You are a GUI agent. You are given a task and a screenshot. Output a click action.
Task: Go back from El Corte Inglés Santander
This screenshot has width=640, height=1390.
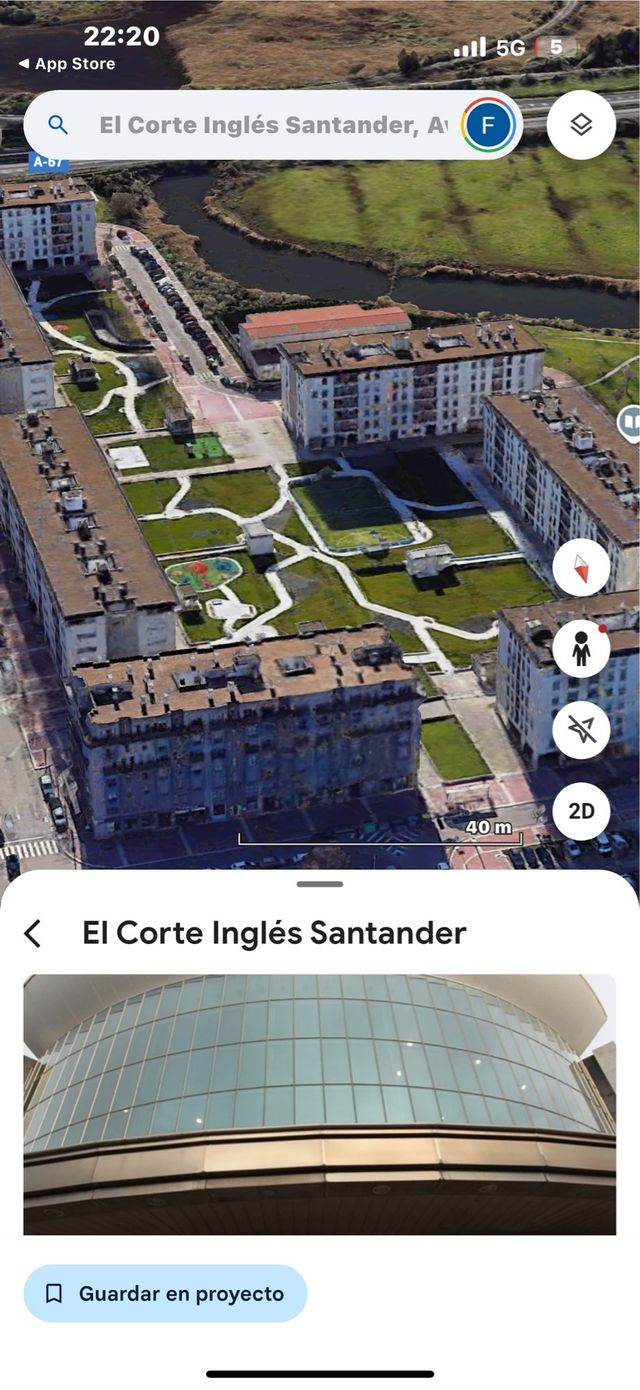click(x=33, y=934)
